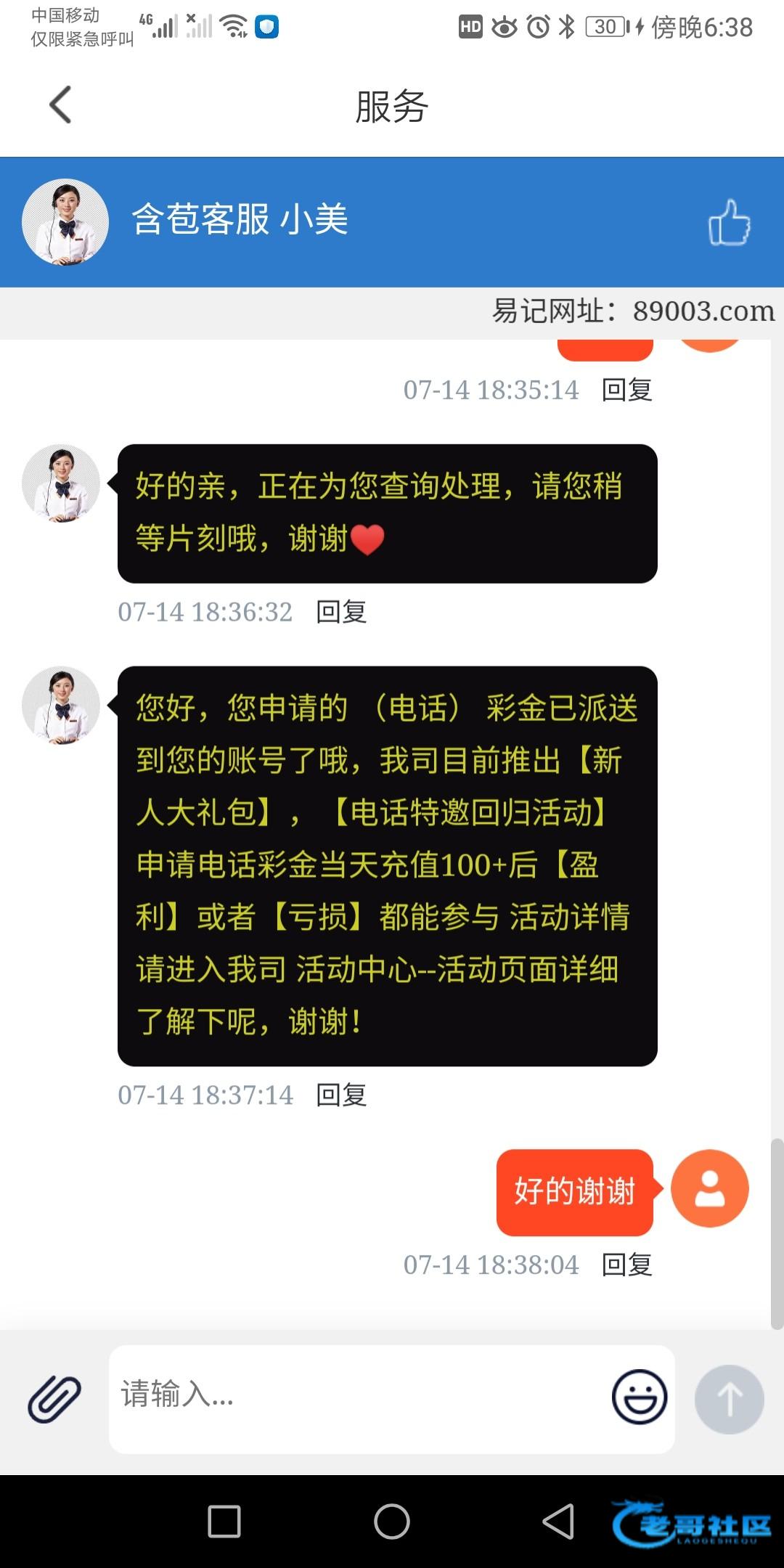
Task: Send the message with the arrow button
Action: (729, 1398)
